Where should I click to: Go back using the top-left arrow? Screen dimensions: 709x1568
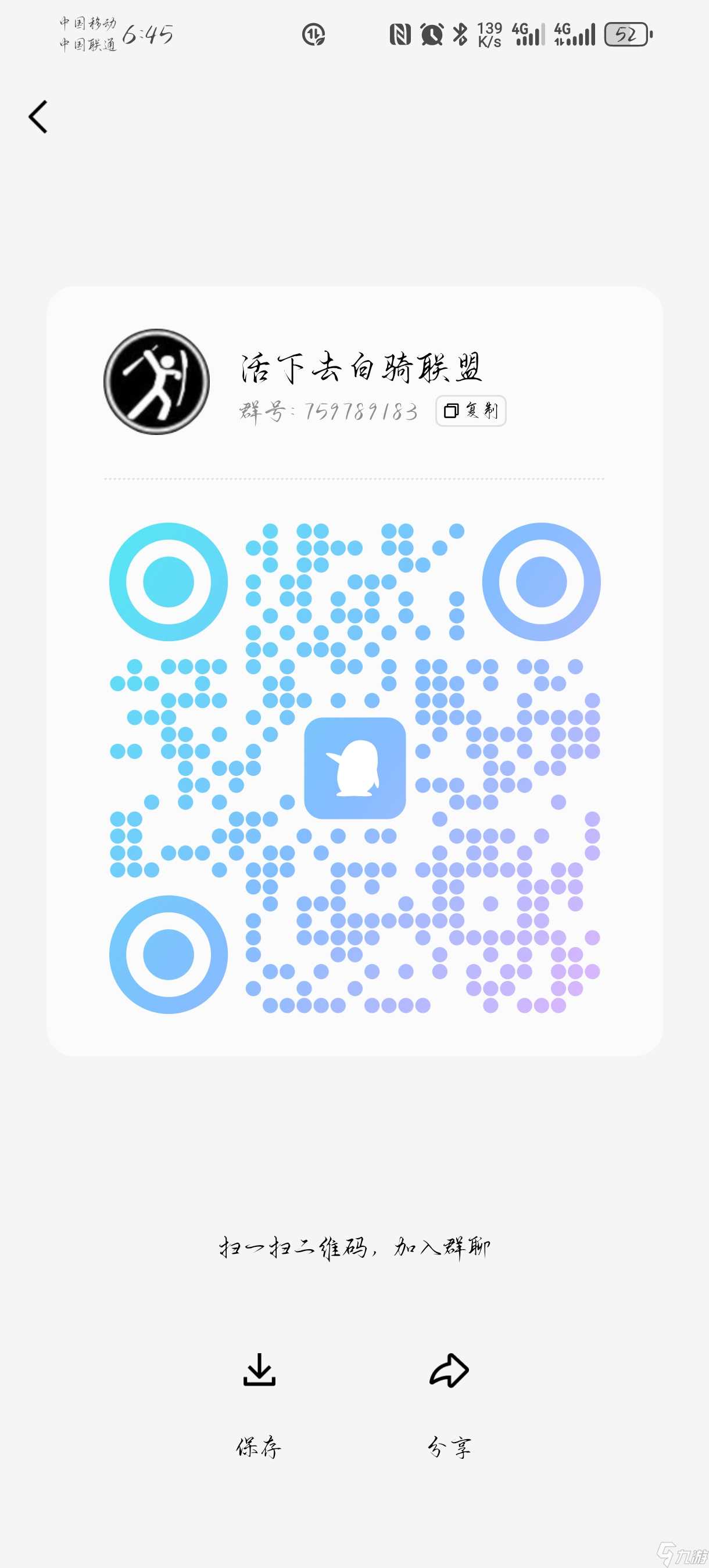point(38,117)
